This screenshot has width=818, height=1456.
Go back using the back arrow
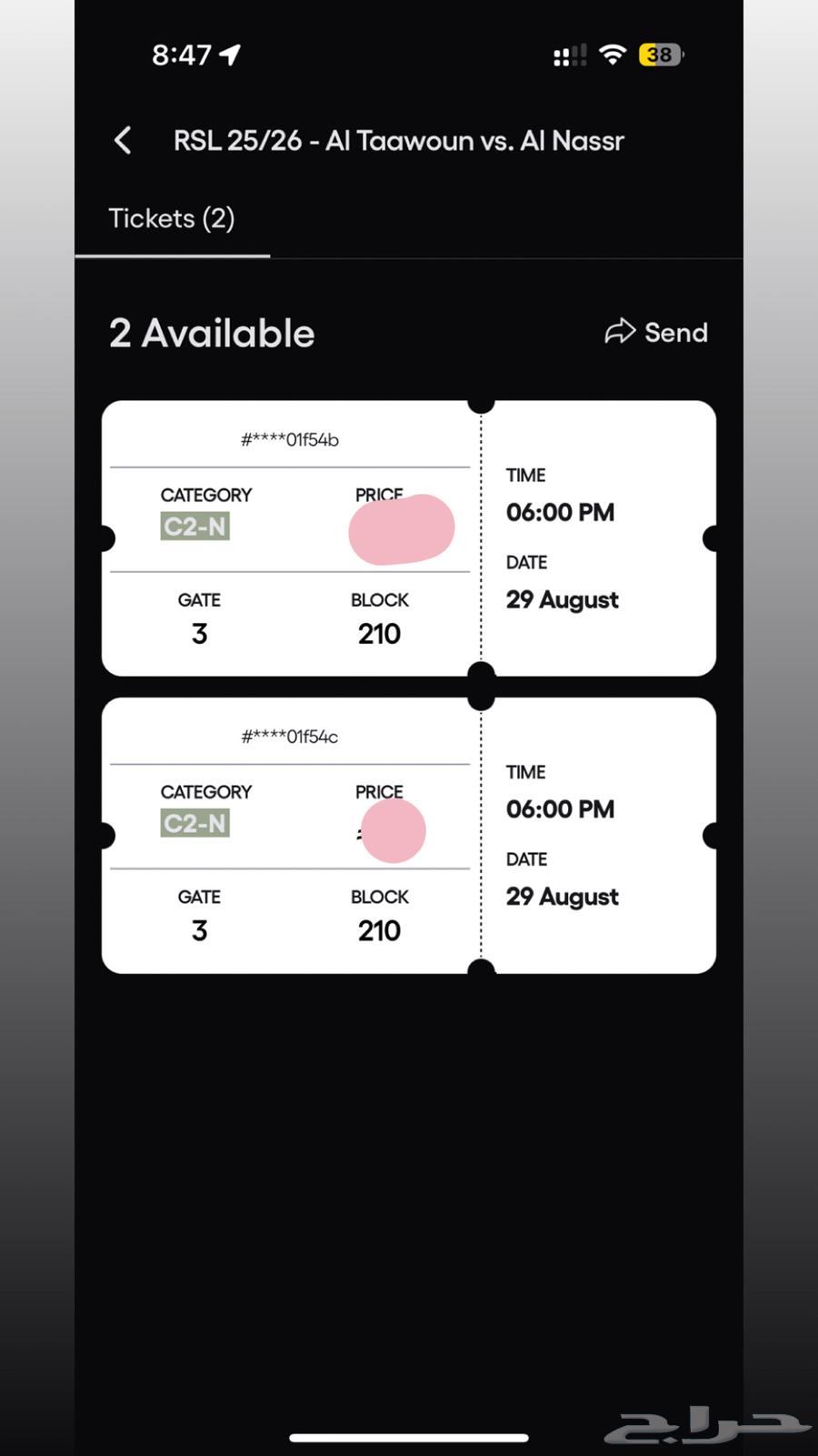pos(124,140)
